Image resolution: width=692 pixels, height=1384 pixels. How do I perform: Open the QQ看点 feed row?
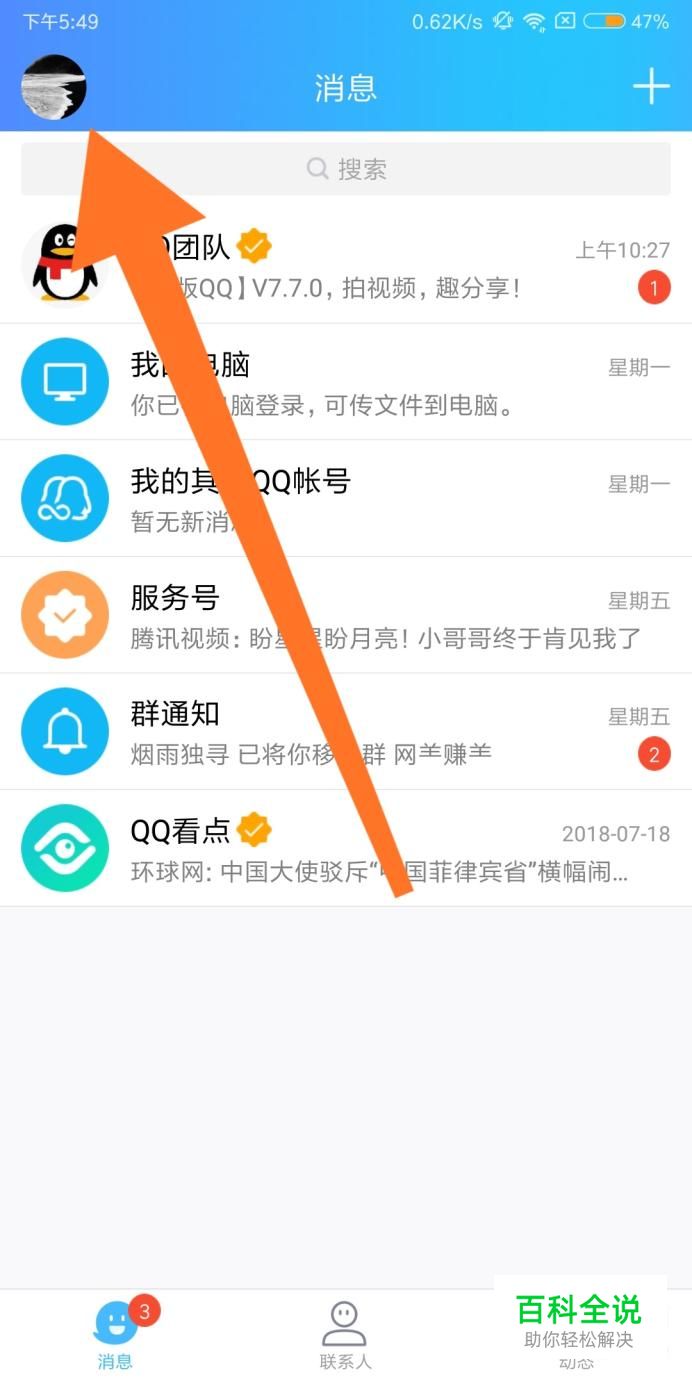(346, 848)
